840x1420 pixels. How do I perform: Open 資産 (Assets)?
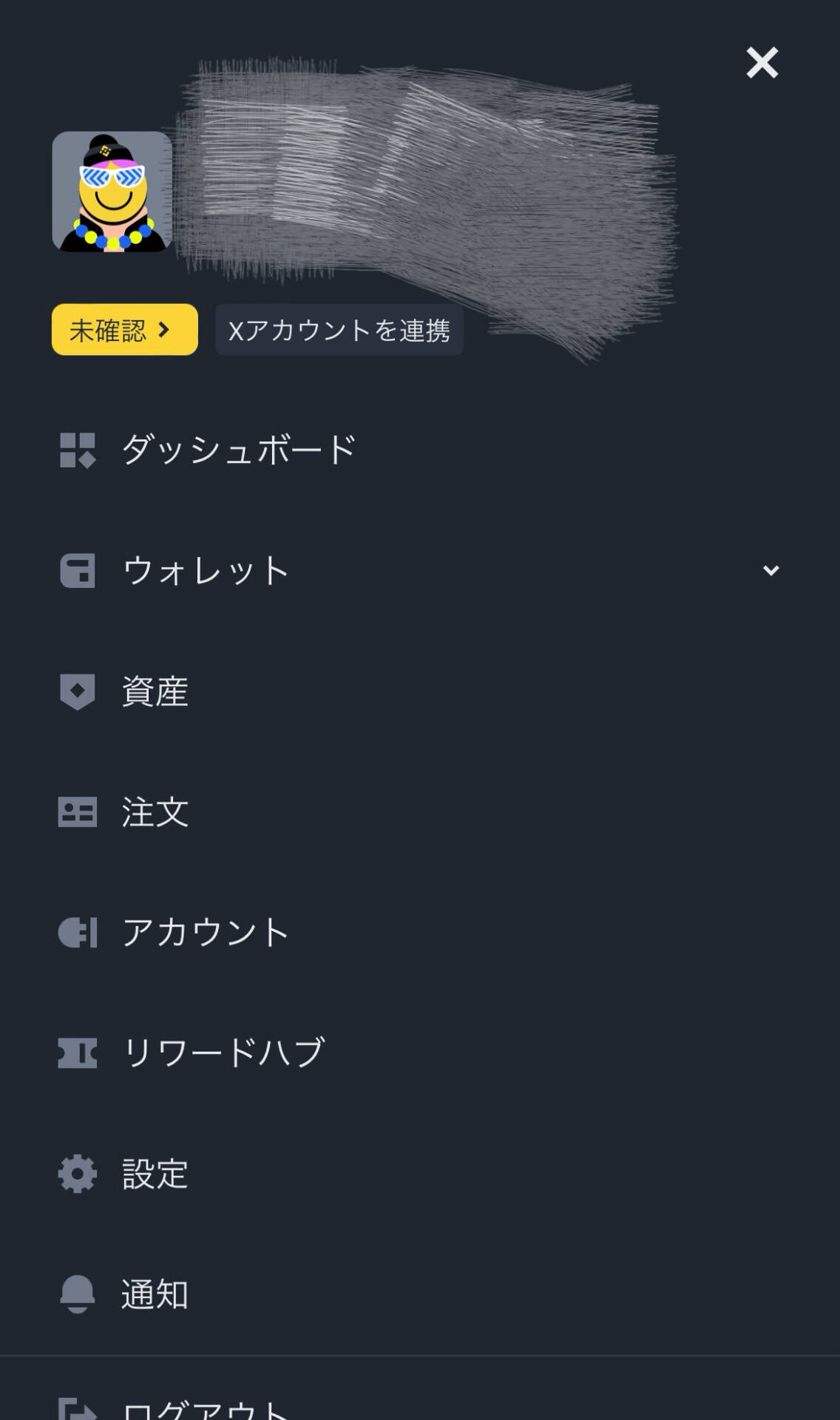click(x=155, y=692)
